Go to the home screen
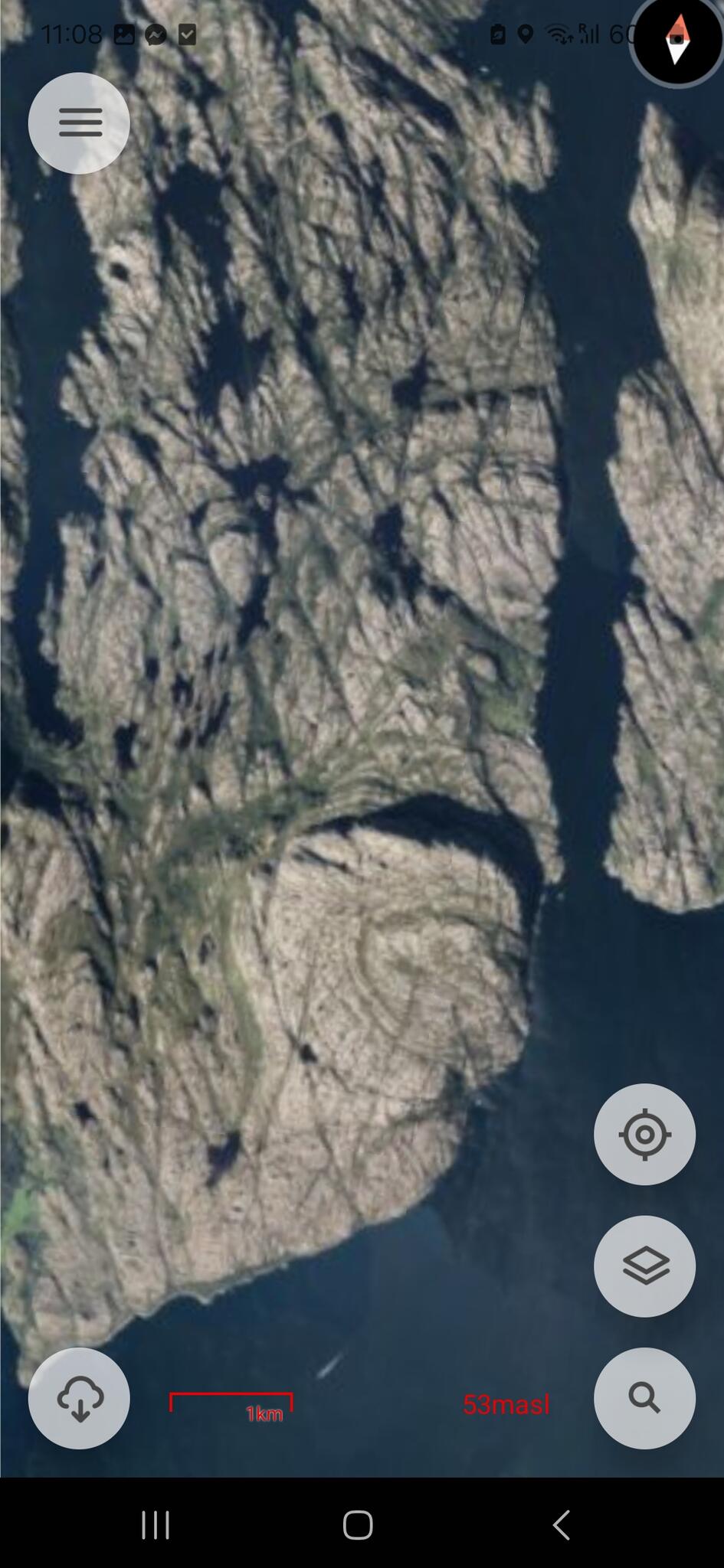 click(358, 1524)
